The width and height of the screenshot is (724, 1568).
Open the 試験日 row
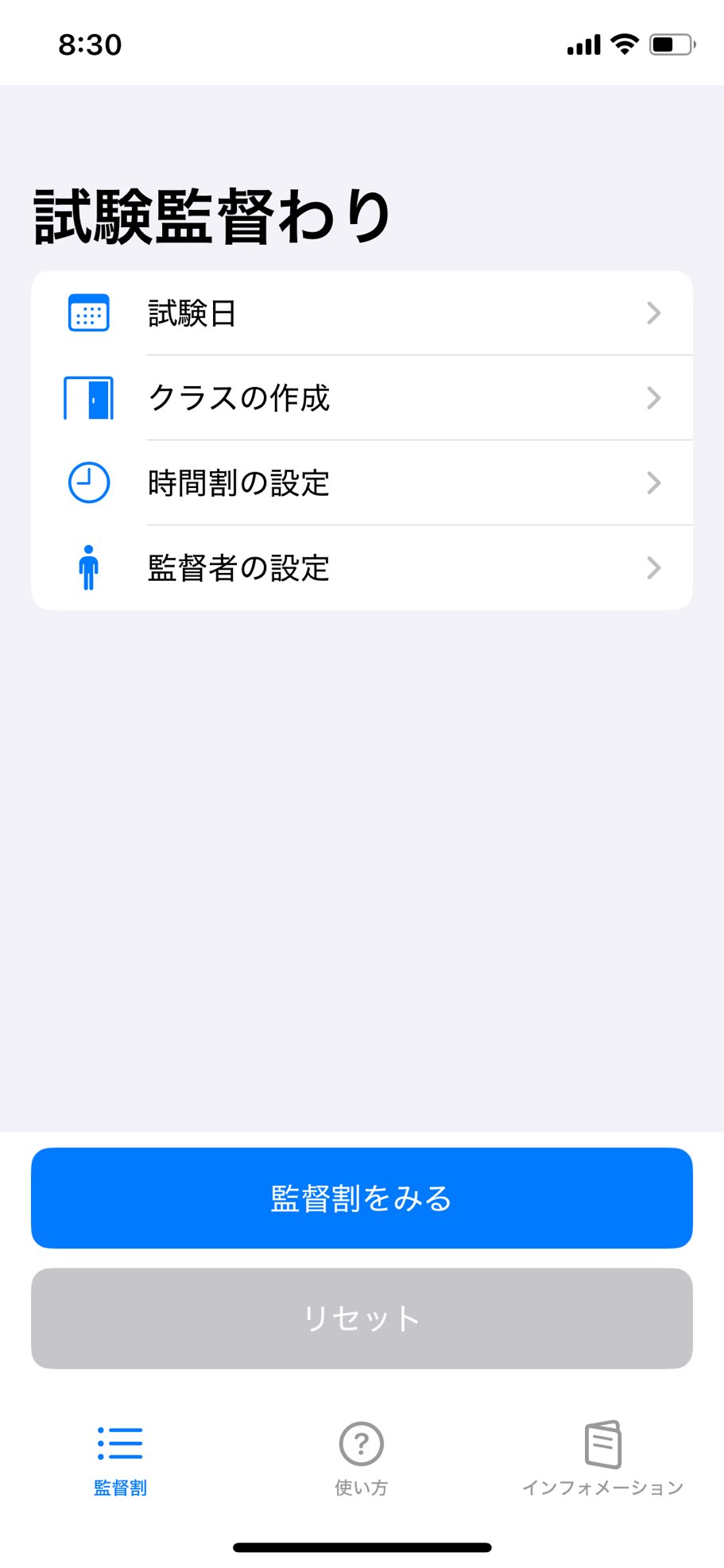[x=362, y=313]
